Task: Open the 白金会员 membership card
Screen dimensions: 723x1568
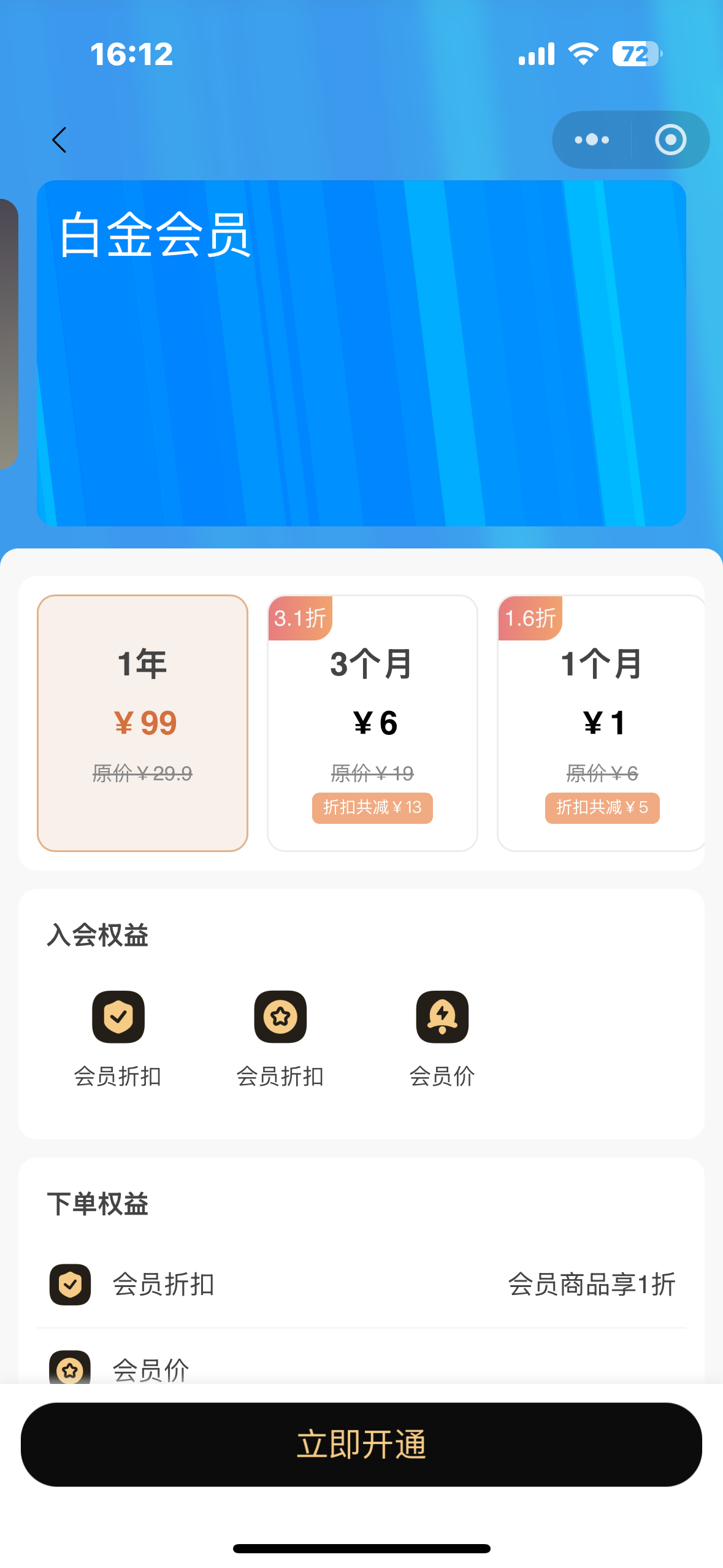Action: pos(361,353)
